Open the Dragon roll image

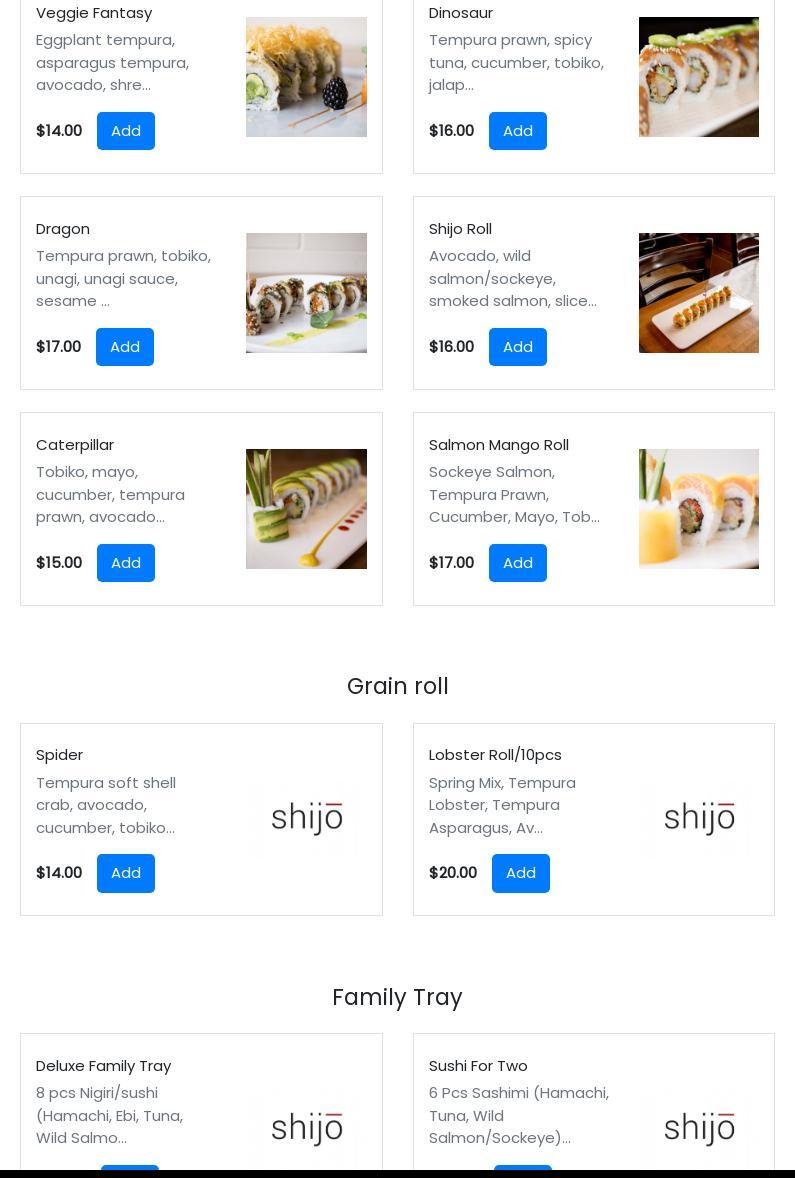(x=306, y=293)
